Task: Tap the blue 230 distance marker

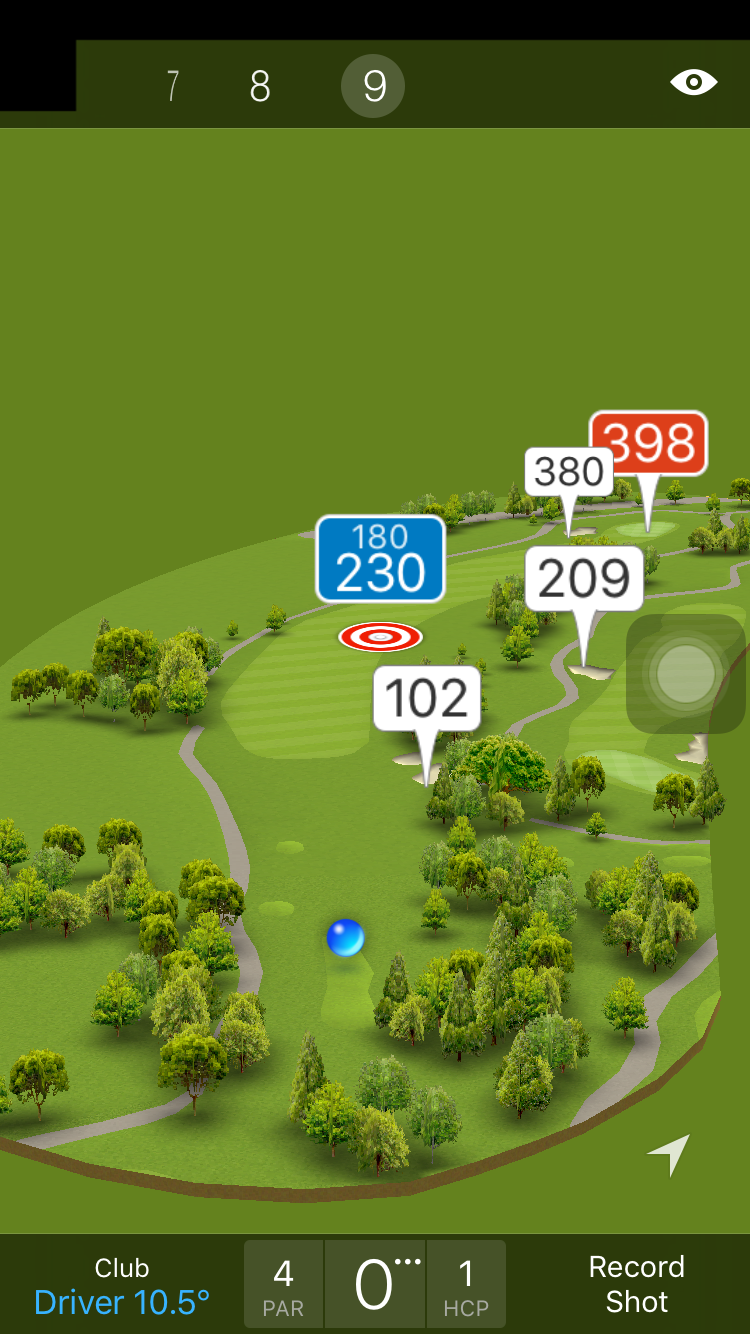Action: click(x=380, y=560)
